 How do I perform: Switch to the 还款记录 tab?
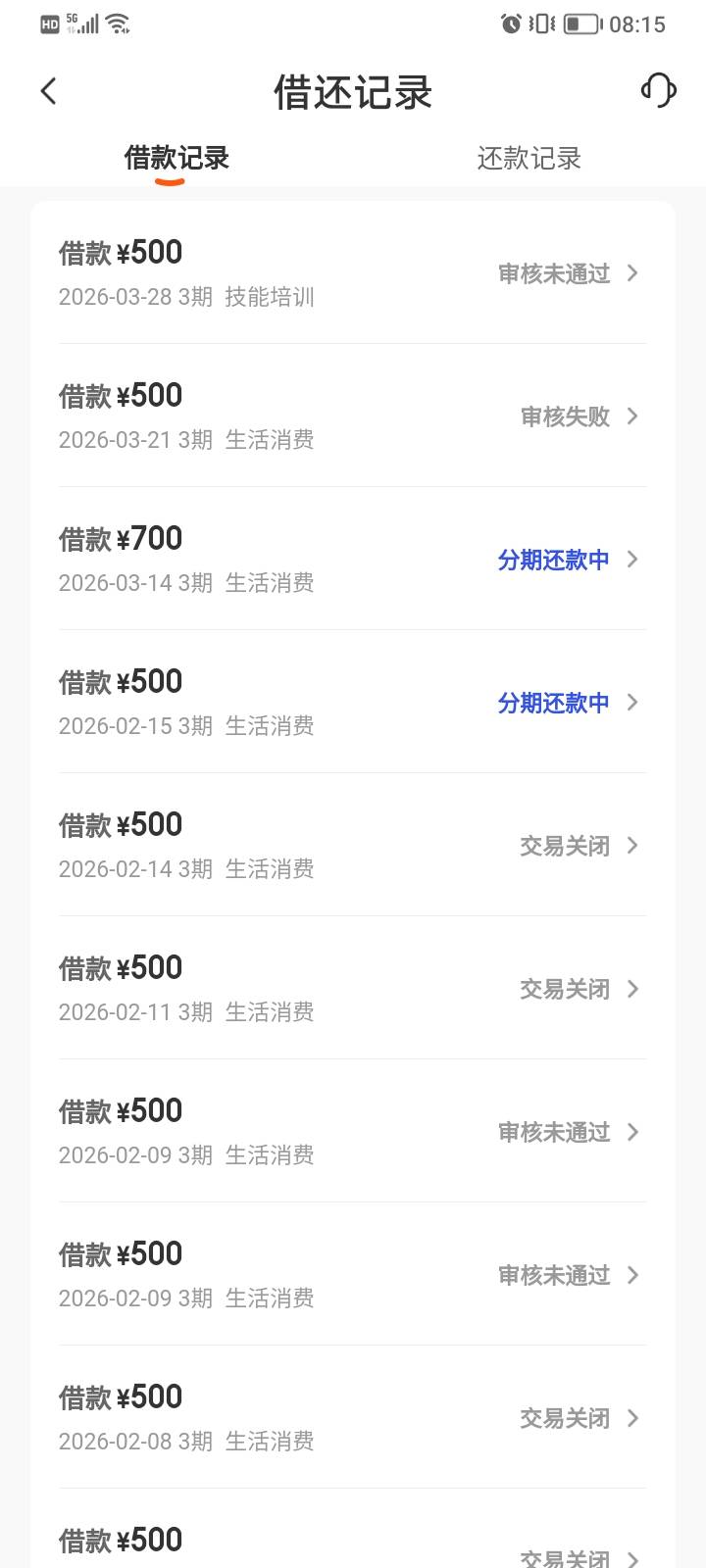click(529, 158)
